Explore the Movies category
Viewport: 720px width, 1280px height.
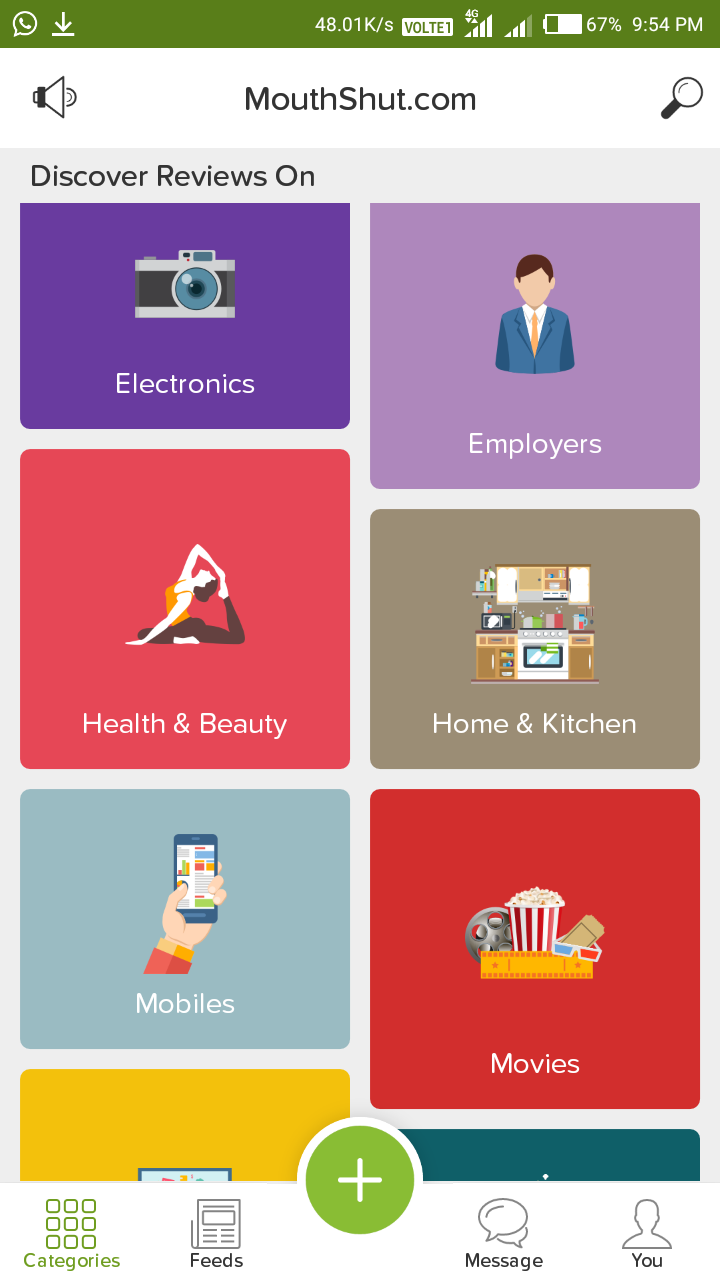(535, 949)
